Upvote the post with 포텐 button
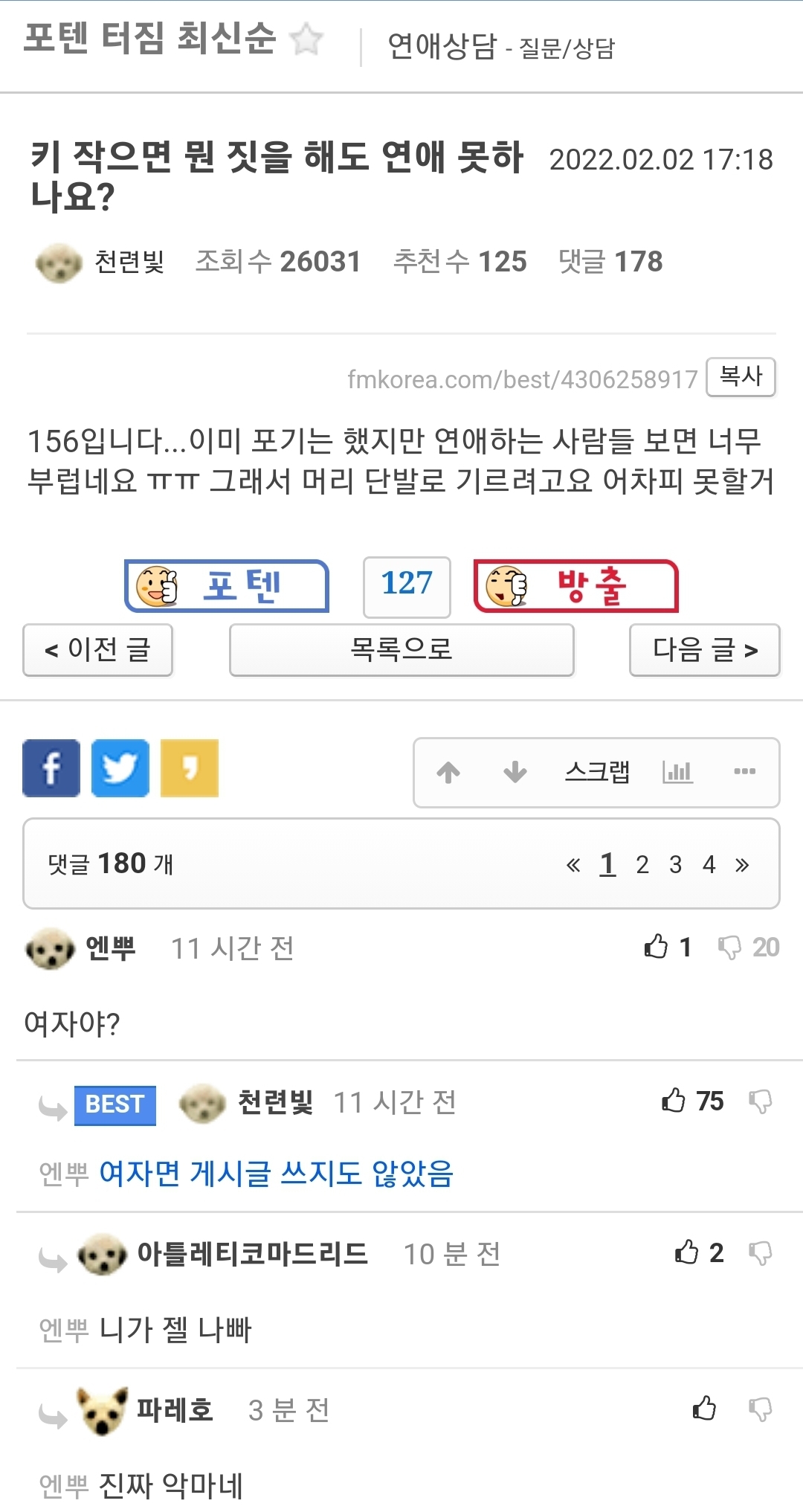The image size is (803, 1512). click(227, 586)
